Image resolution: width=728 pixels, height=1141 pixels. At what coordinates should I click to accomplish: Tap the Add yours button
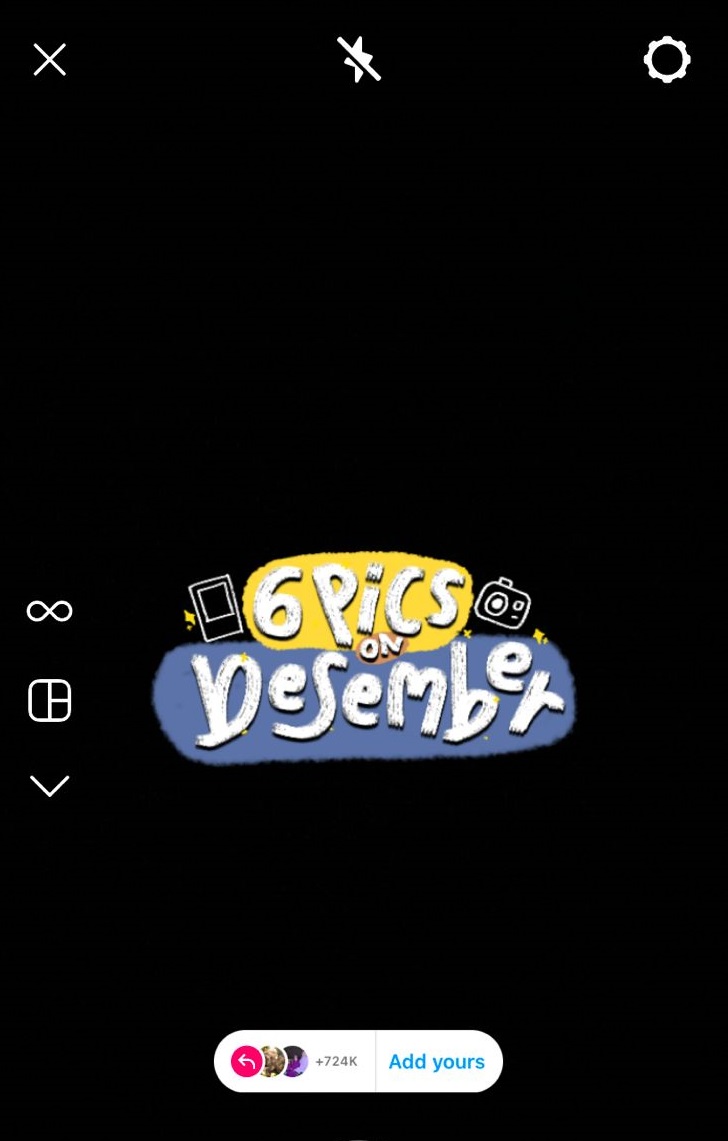pos(436,1062)
